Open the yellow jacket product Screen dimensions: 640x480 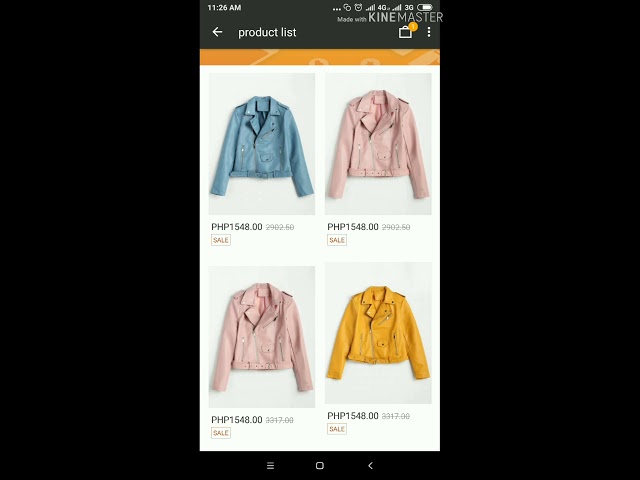tap(378, 335)
